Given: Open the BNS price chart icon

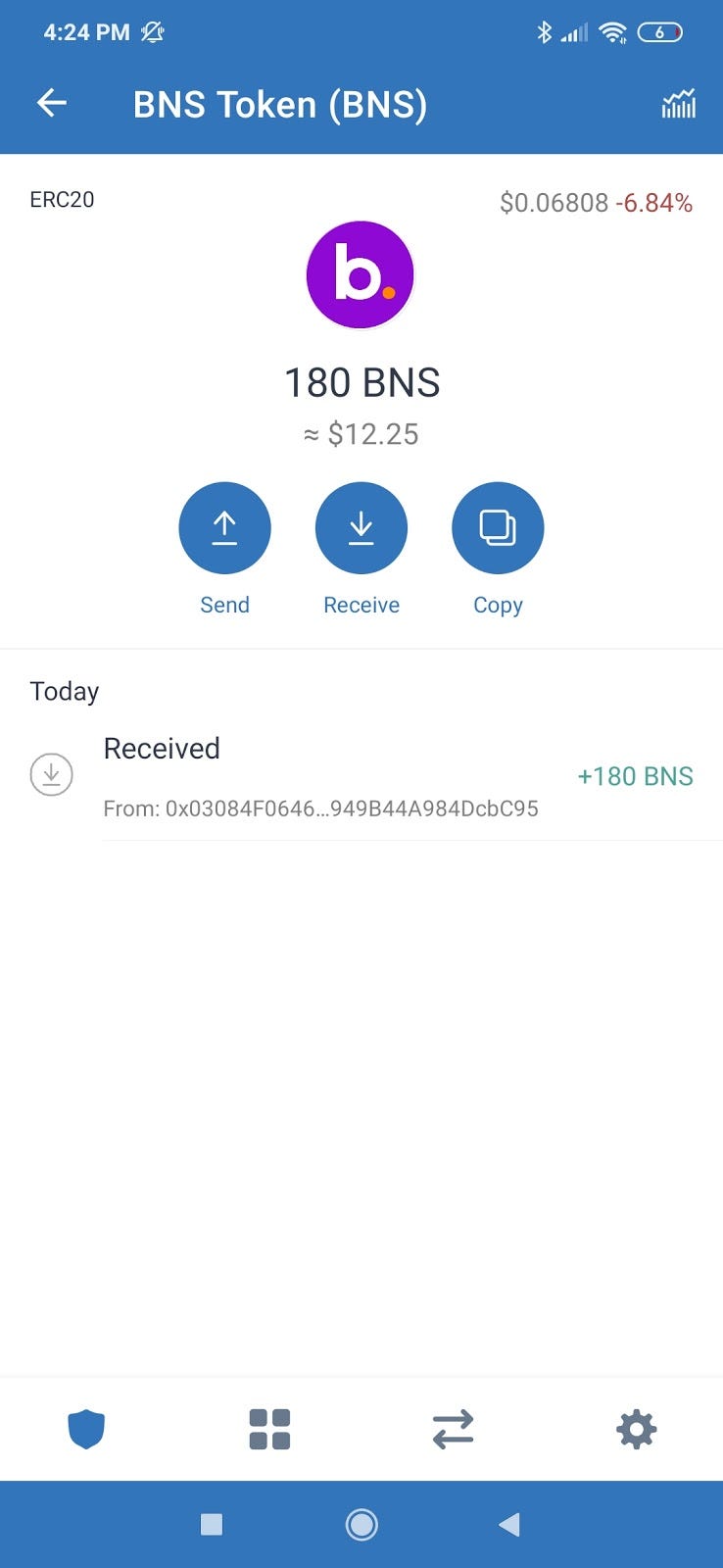Looking at the screenshot, I should click(678, 103).
